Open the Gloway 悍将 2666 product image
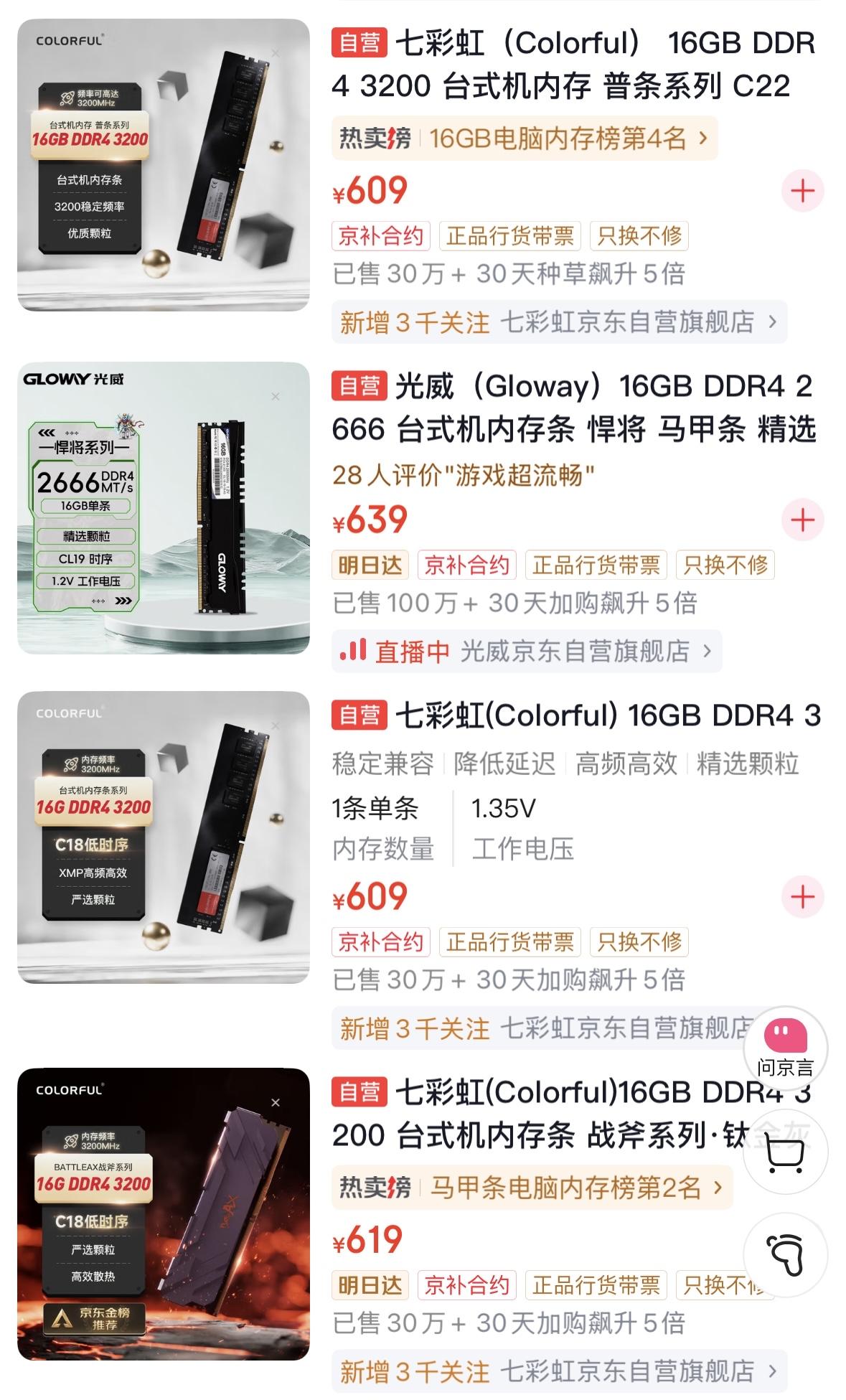The image size is (846, 1400). [x=164, y=508]
